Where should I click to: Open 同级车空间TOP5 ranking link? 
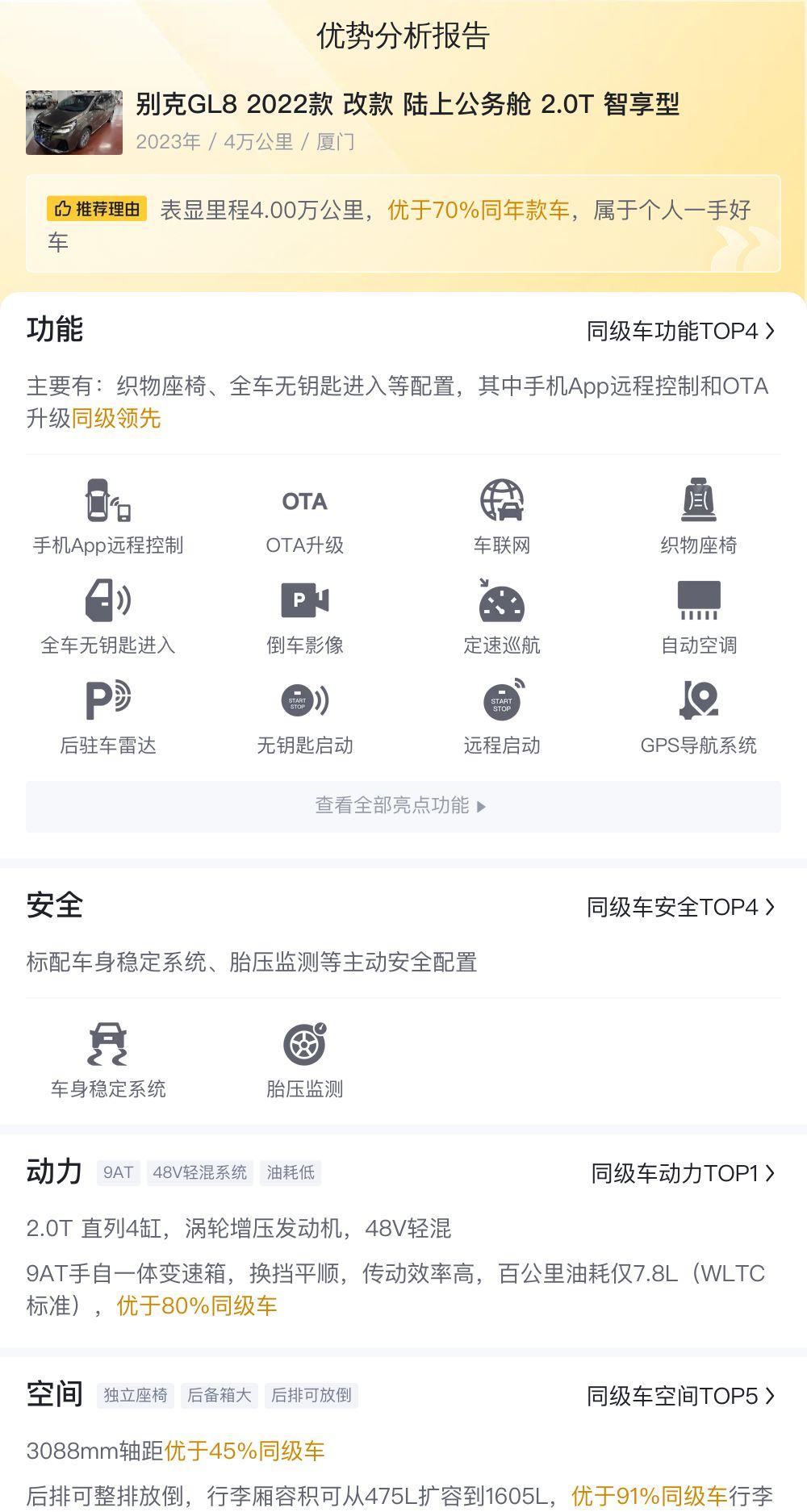(x=681, y=1396)
